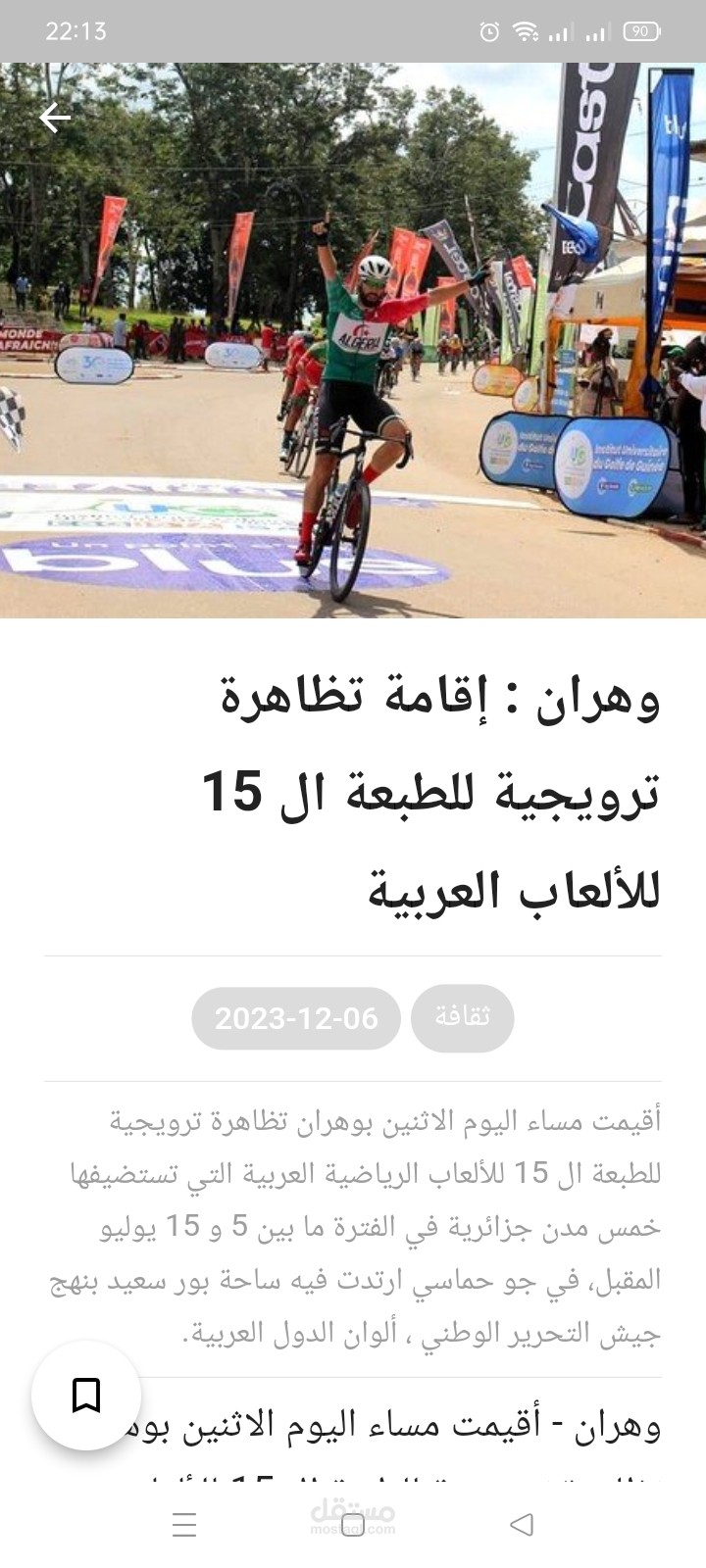706x1568 pixels.
Task: Bookmark this article with the floating button
Action: [x=86, y=1395]
